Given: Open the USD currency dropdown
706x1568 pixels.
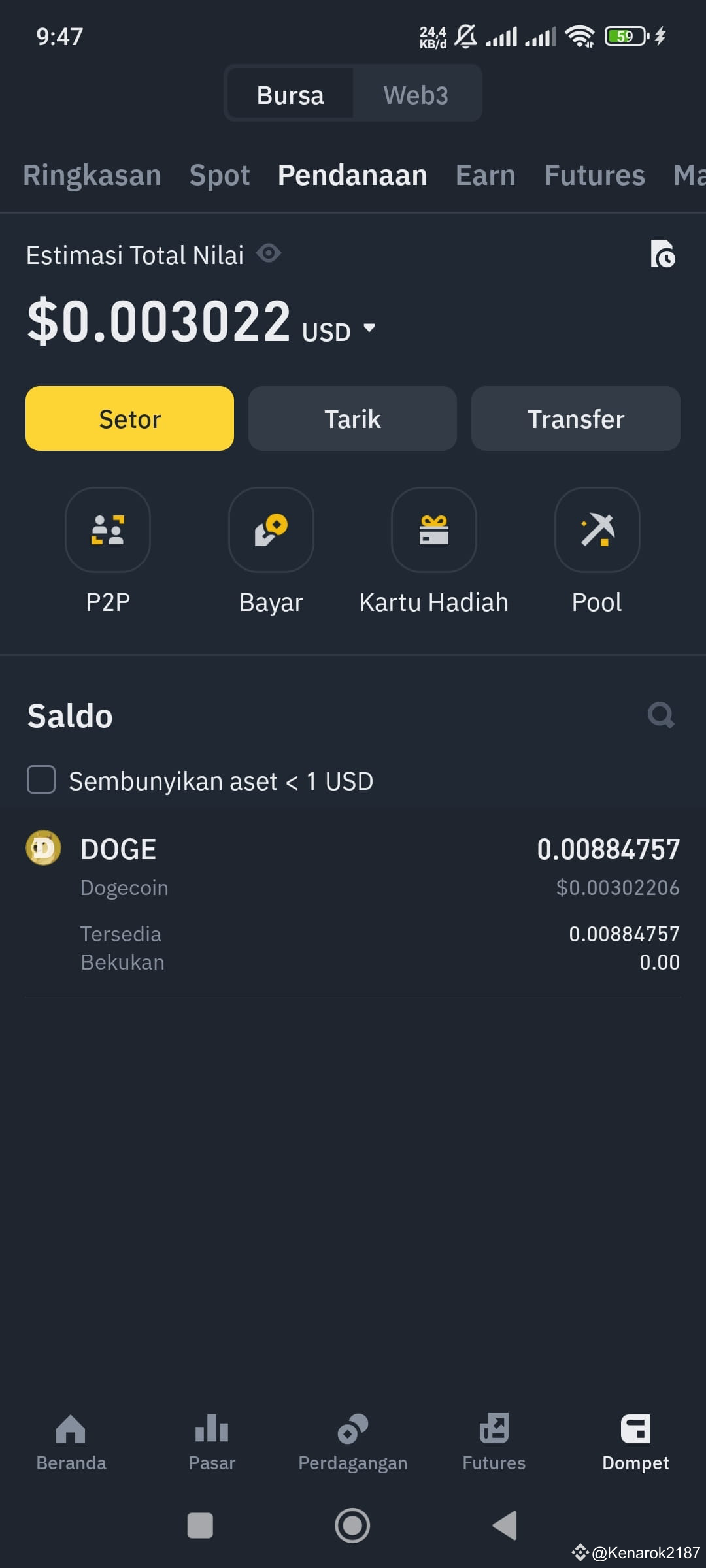Looking at the screenshot, I should click(x=340, y=329).
